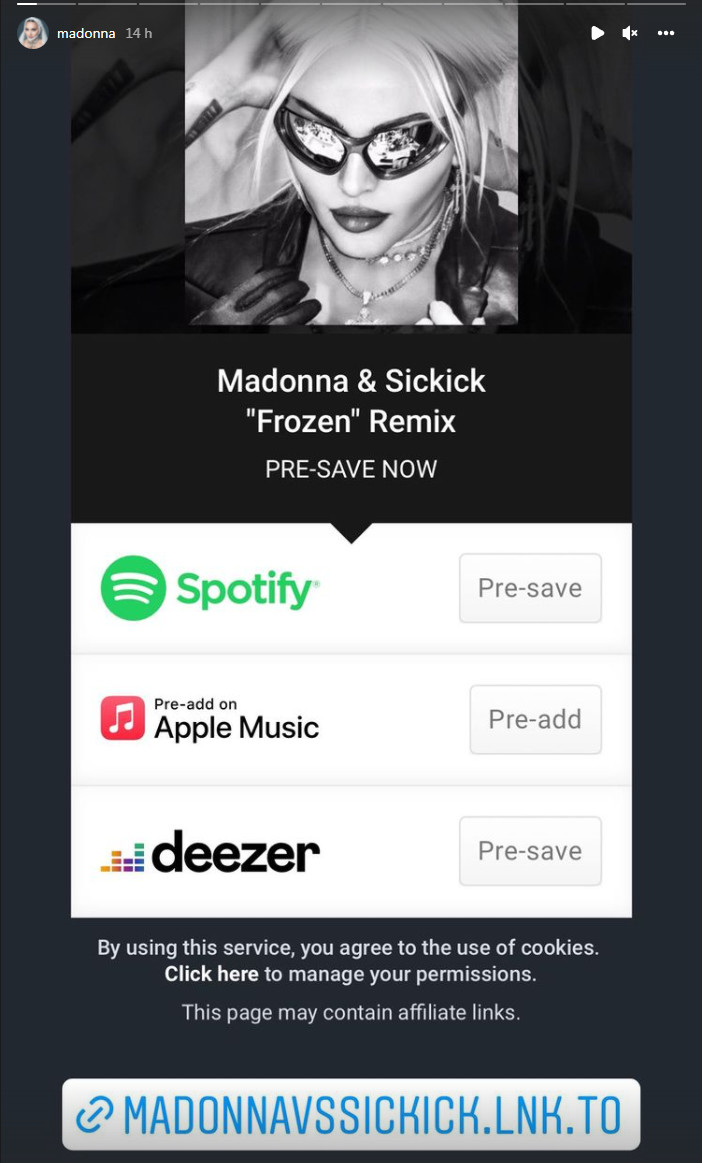Open the MADONNAVSSICKICK.LNK.TO link sticker
This screenshot has height=1163, width=702.
(x=351, y=1114)
